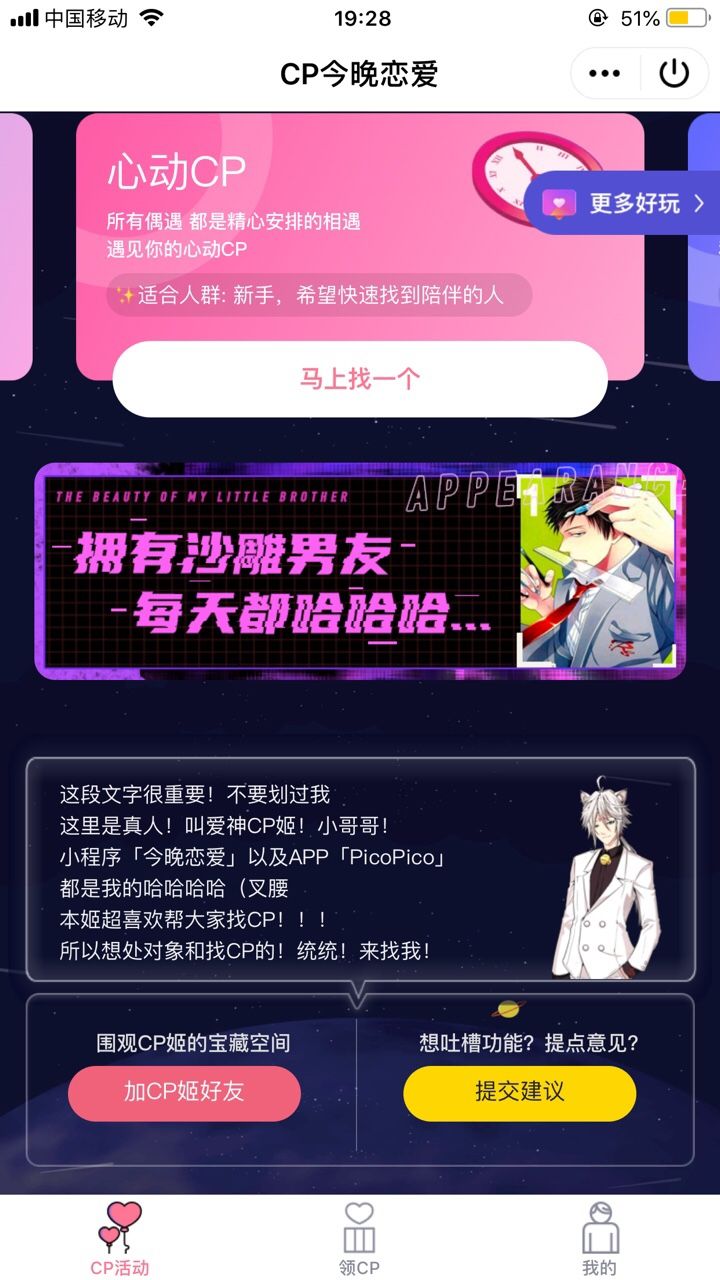Image resolution: width=720 pixels, height=1280 pixels.
Task: Close the mini program with power icon
Action: pos(674,74)
